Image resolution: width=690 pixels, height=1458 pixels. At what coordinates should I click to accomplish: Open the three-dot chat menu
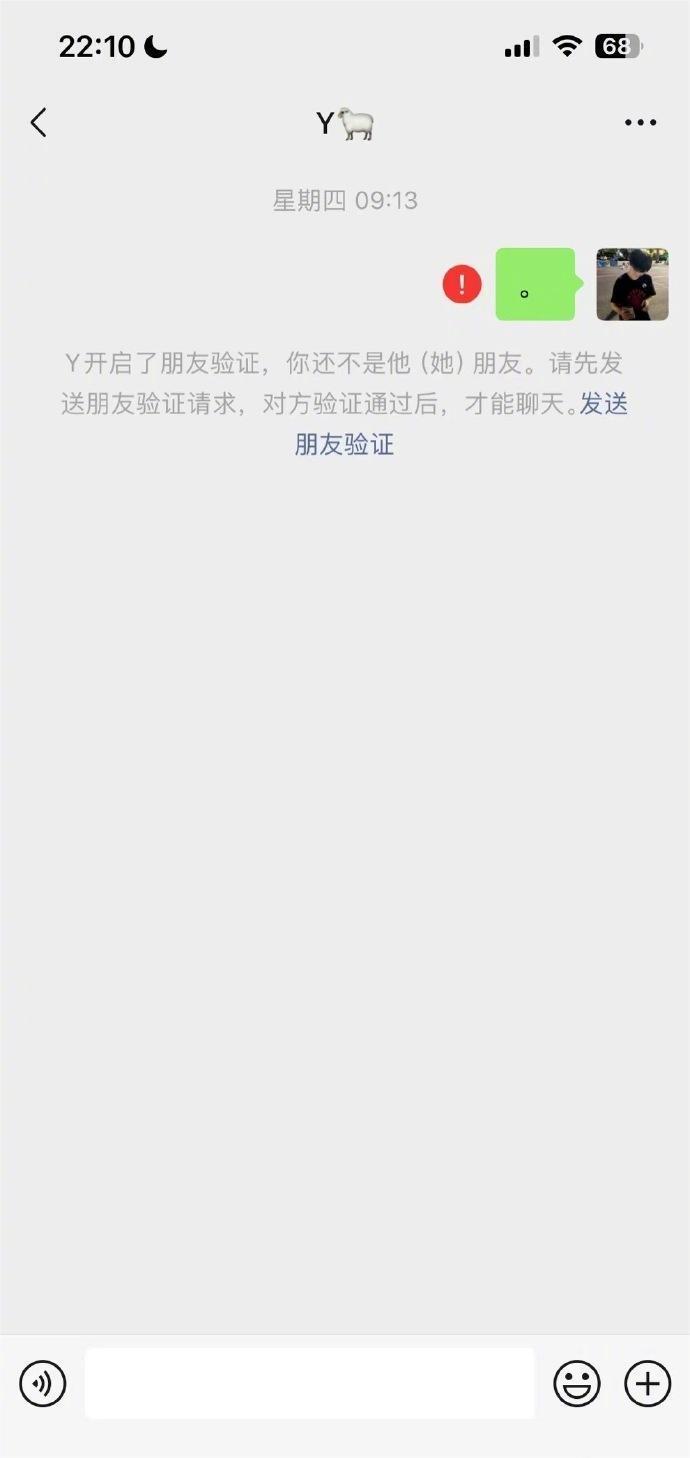click(x=640, y=123)
